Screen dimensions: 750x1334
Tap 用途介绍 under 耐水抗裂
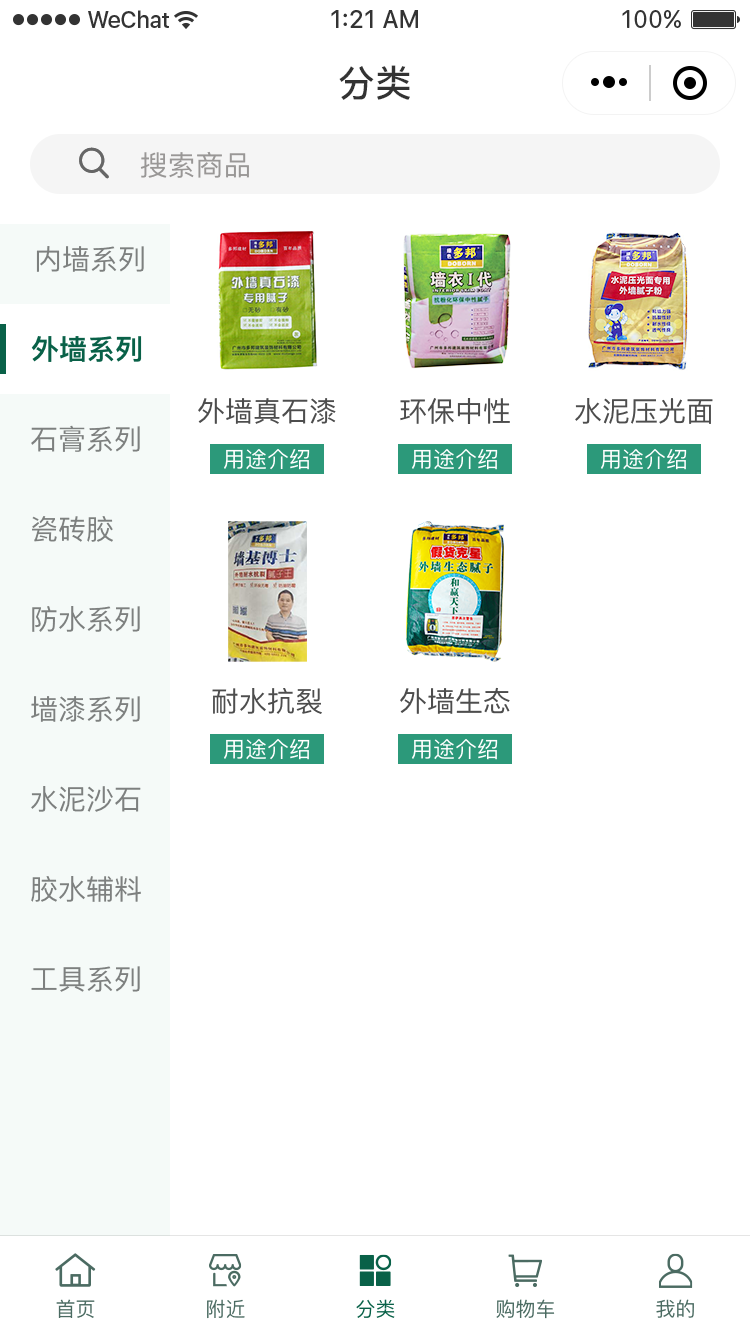click(x=267, y=750)
